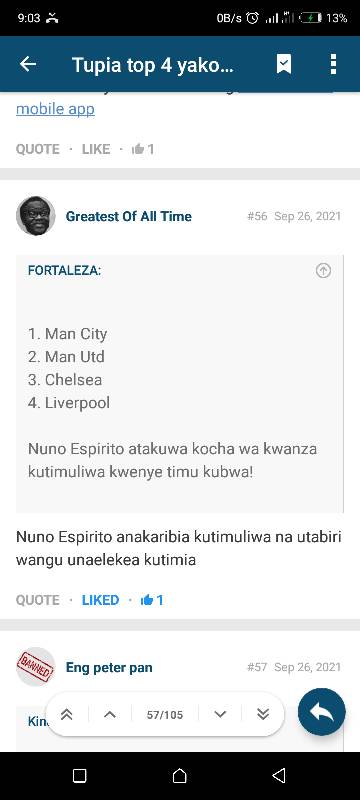This screenshot has width=360, height=800.
Task: Jump to FORTALEZA's quoted original post
Action: pyautogui.click(x=323, y=270)
